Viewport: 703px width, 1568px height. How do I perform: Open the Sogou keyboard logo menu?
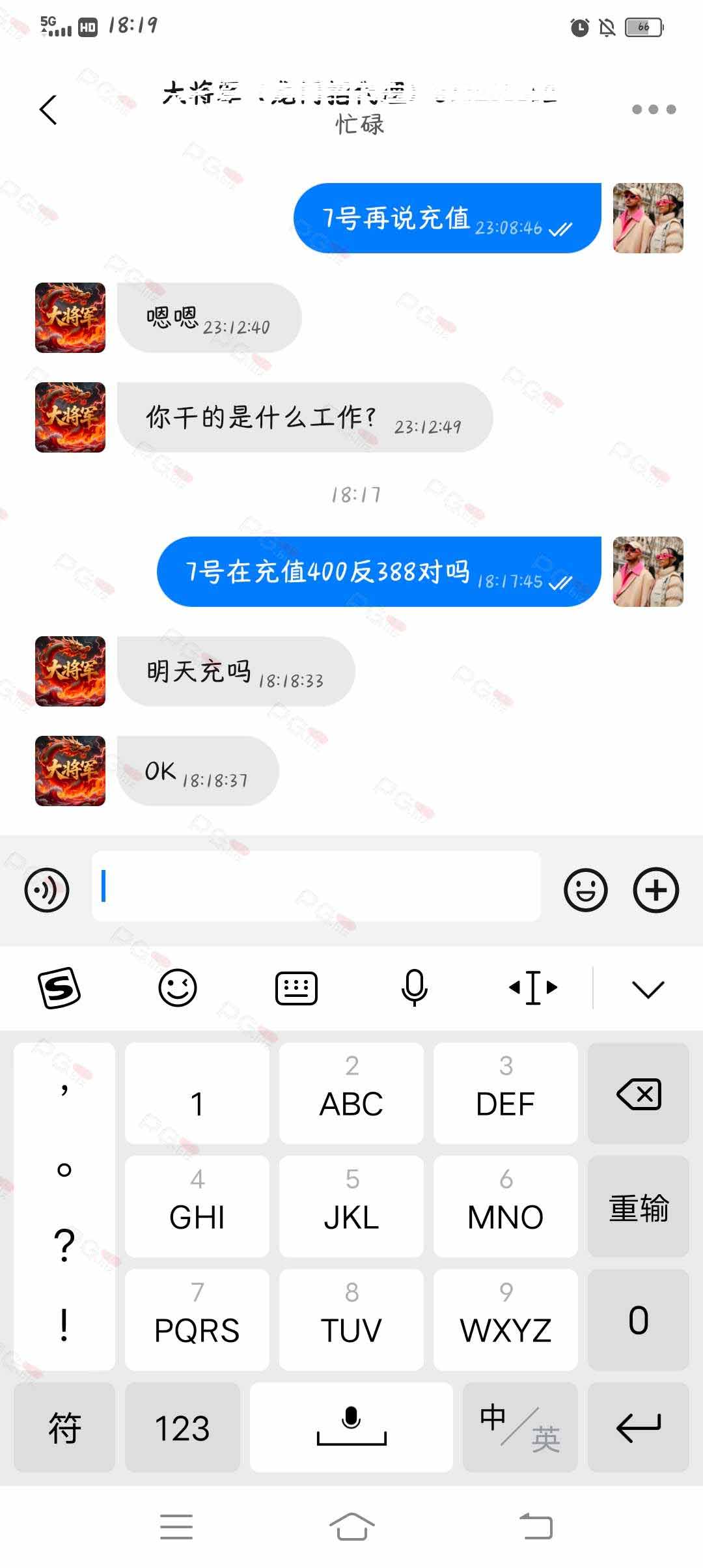pyautogui.click(x=59, y=988)
